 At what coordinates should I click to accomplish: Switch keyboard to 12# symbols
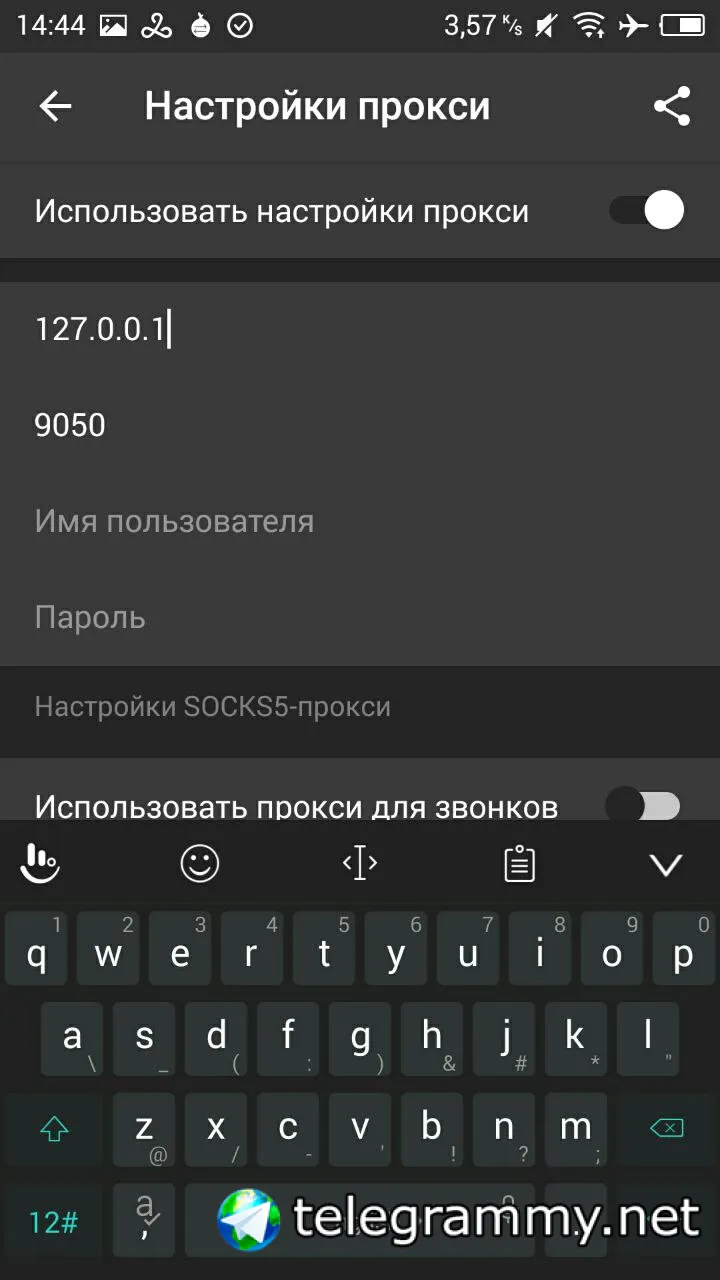click(x=54, y=1222)
